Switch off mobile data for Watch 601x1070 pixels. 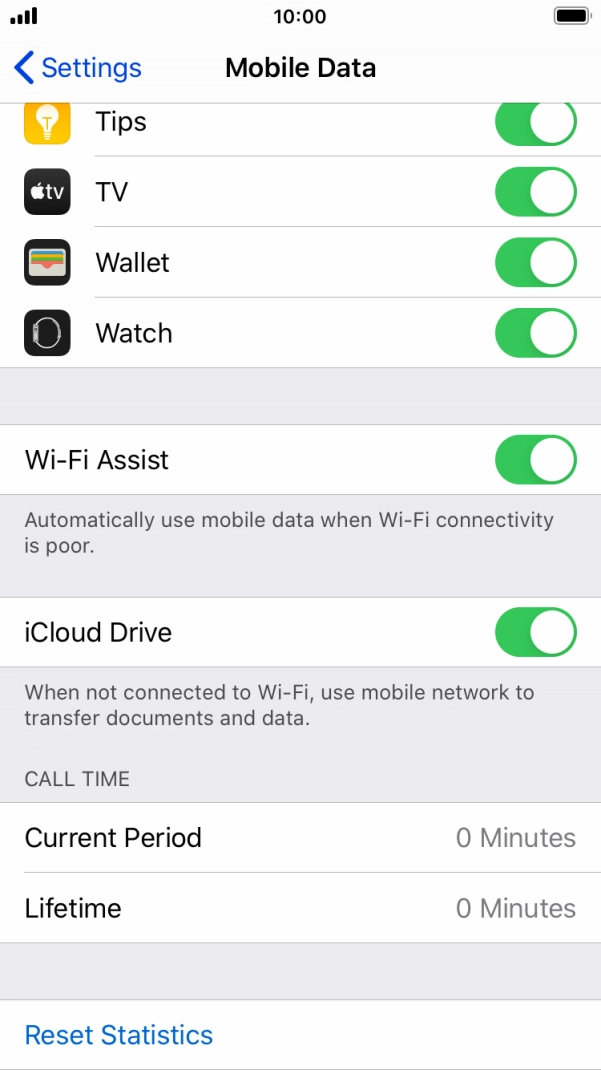(535, 333)
